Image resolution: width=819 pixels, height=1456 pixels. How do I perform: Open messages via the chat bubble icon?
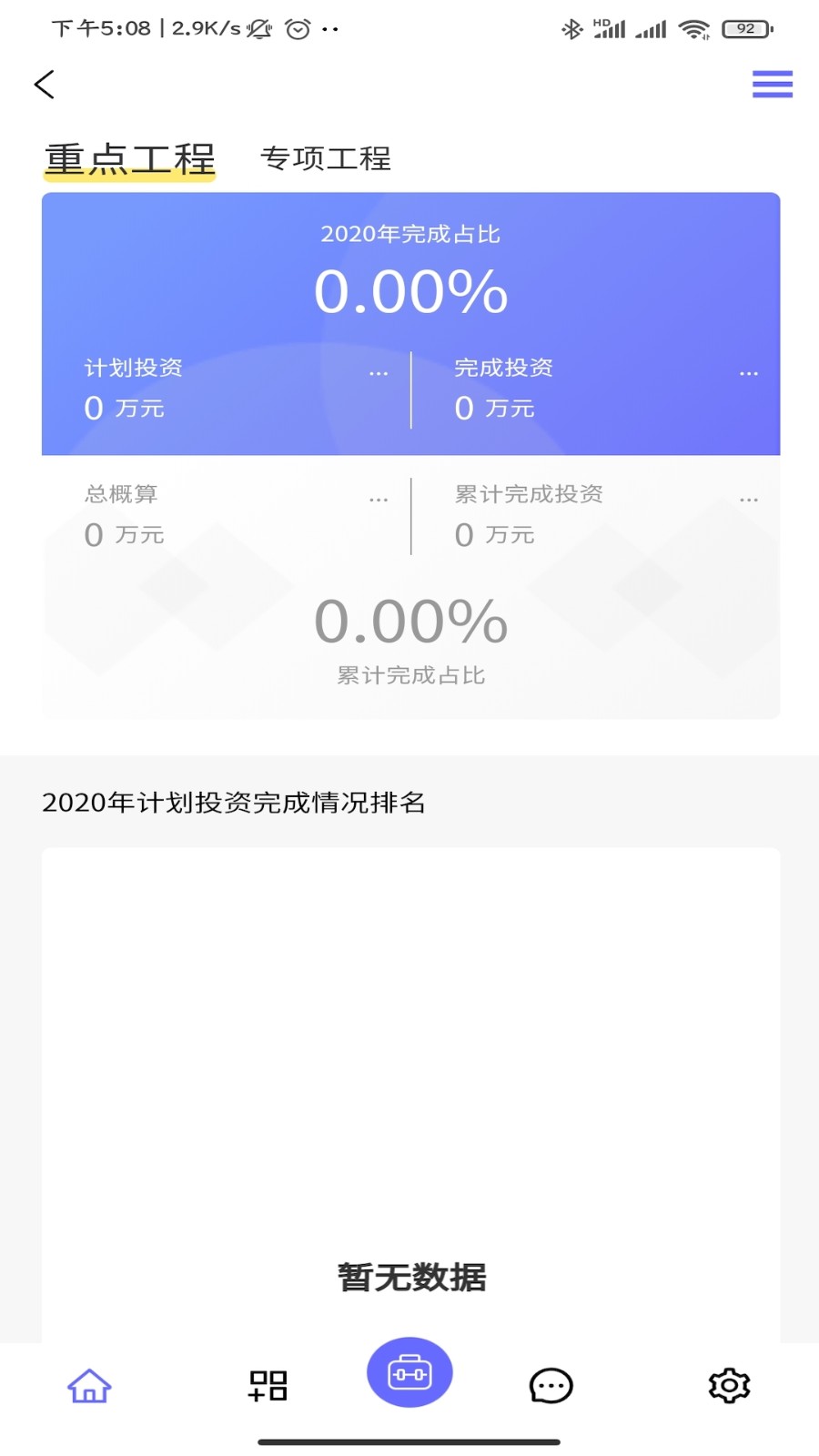[550, 1386]
